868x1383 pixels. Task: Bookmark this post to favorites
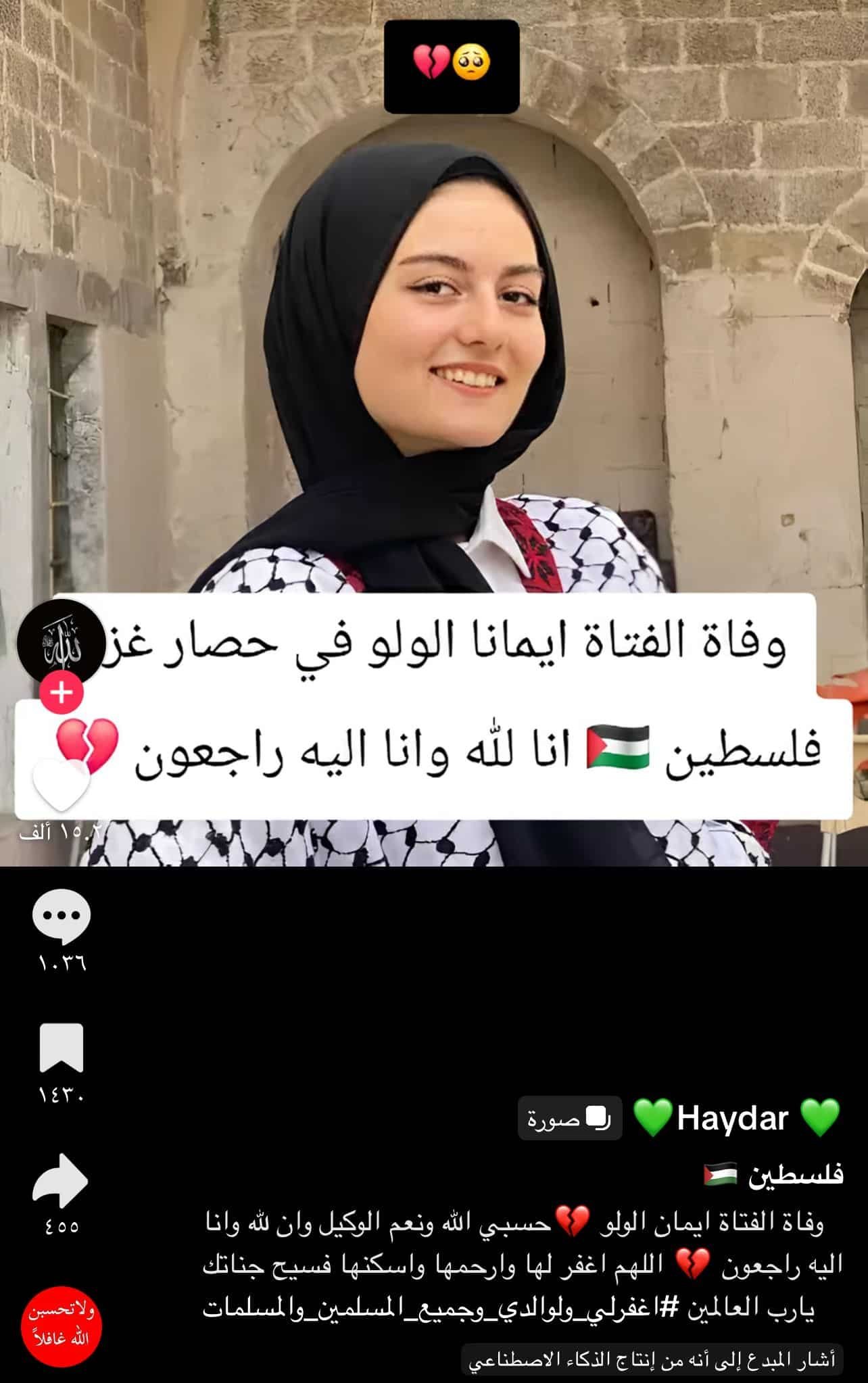click(x=62, y=1048)
